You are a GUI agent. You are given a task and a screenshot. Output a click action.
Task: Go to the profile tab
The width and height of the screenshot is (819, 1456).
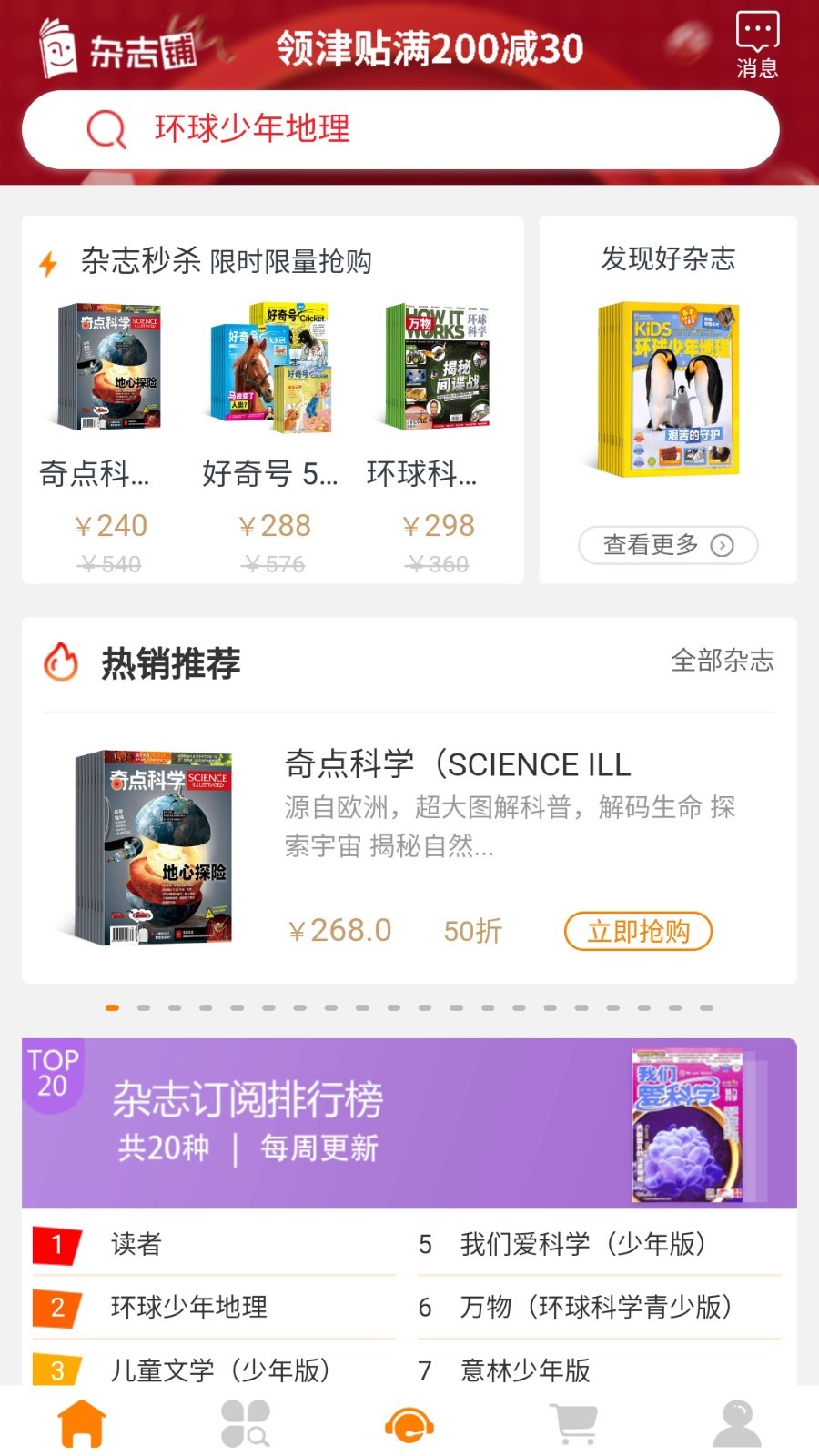pos(737,1424)
